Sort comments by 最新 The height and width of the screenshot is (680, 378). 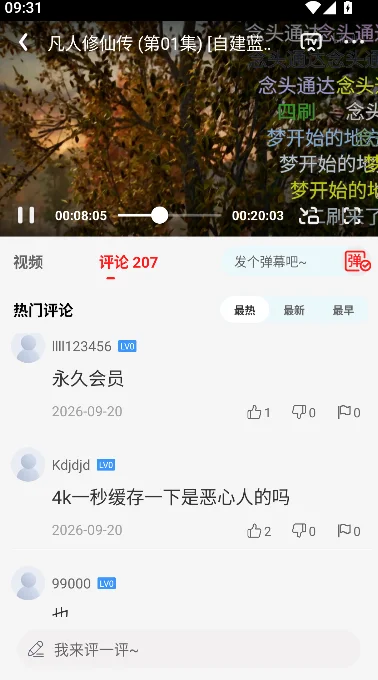coord(294,310)
